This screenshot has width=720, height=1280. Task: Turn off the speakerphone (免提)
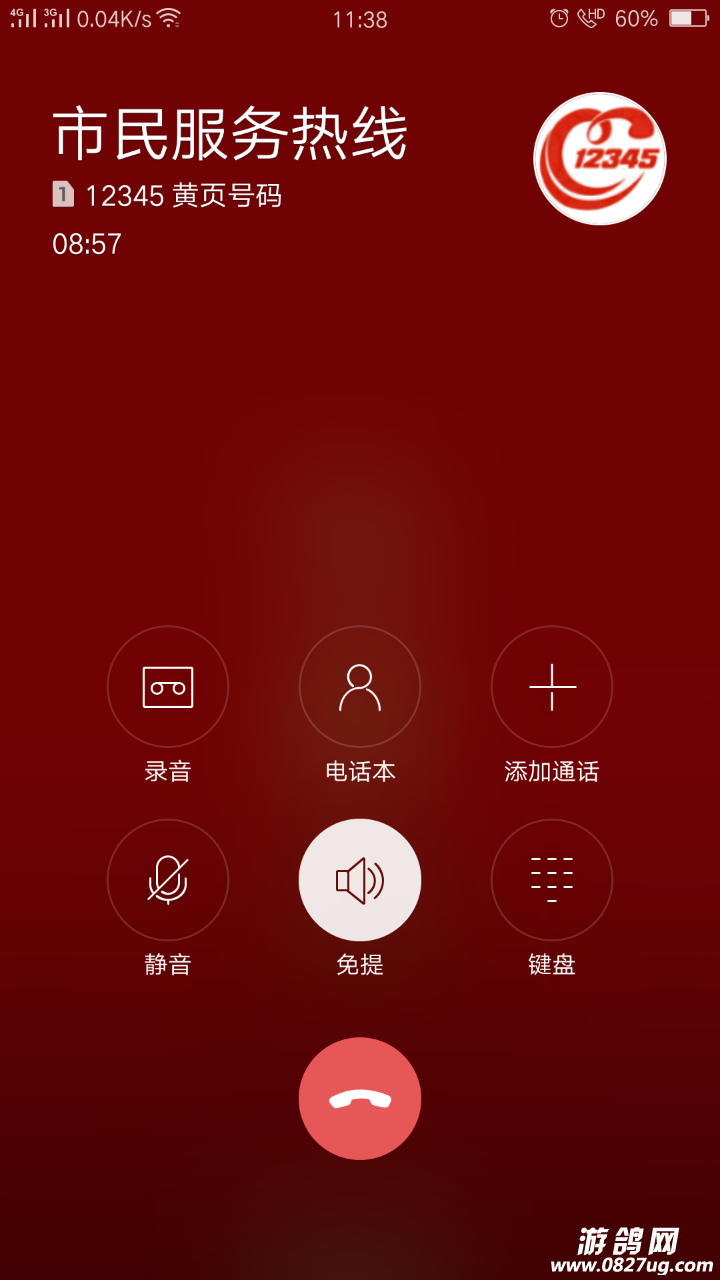(x=360, y=880)
